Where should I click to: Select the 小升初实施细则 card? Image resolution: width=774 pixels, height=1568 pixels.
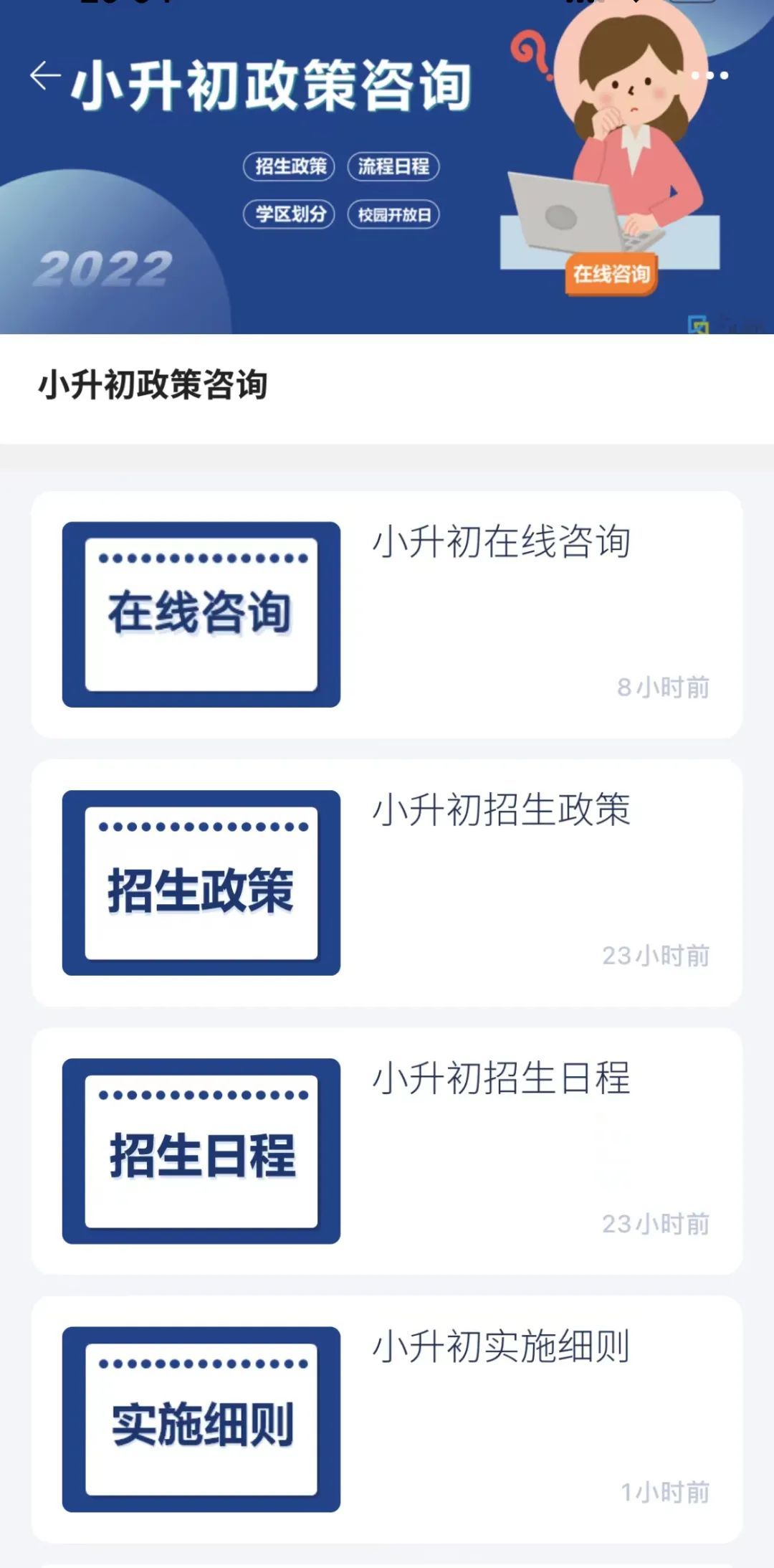[x=387, y=1419]
